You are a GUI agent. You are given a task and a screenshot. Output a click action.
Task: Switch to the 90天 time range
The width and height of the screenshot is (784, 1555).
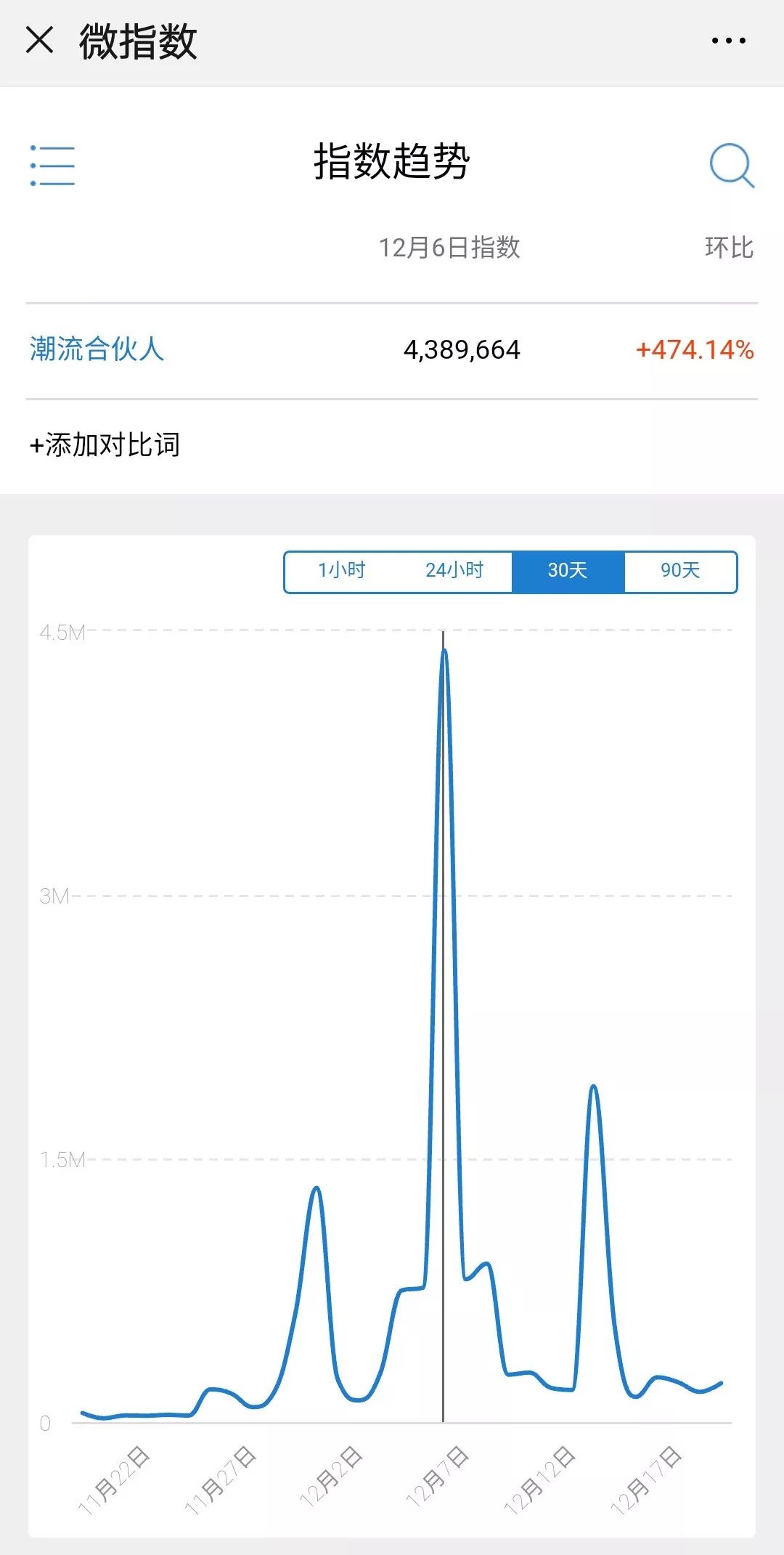(x=680, y=571)
